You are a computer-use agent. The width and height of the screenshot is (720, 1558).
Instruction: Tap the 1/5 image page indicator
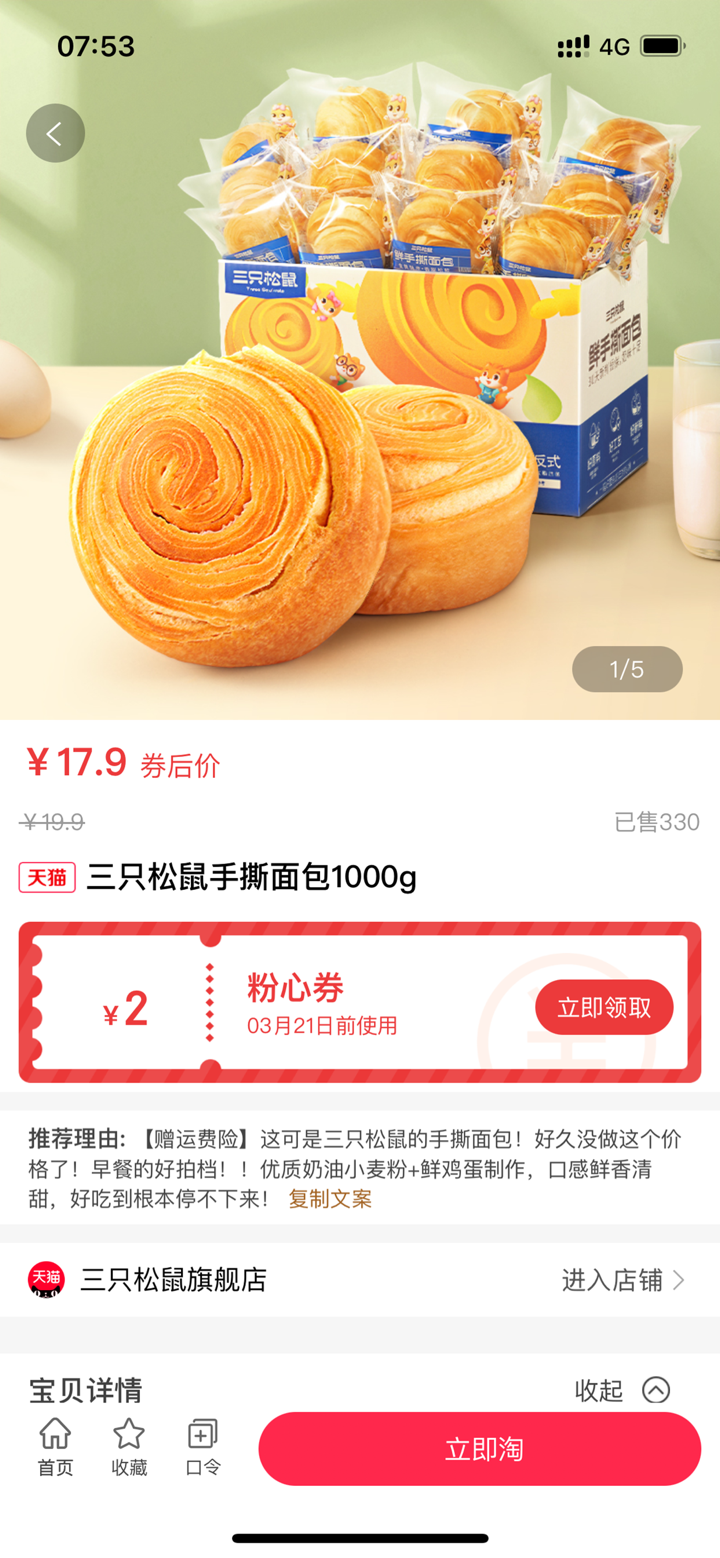[627, 669]
